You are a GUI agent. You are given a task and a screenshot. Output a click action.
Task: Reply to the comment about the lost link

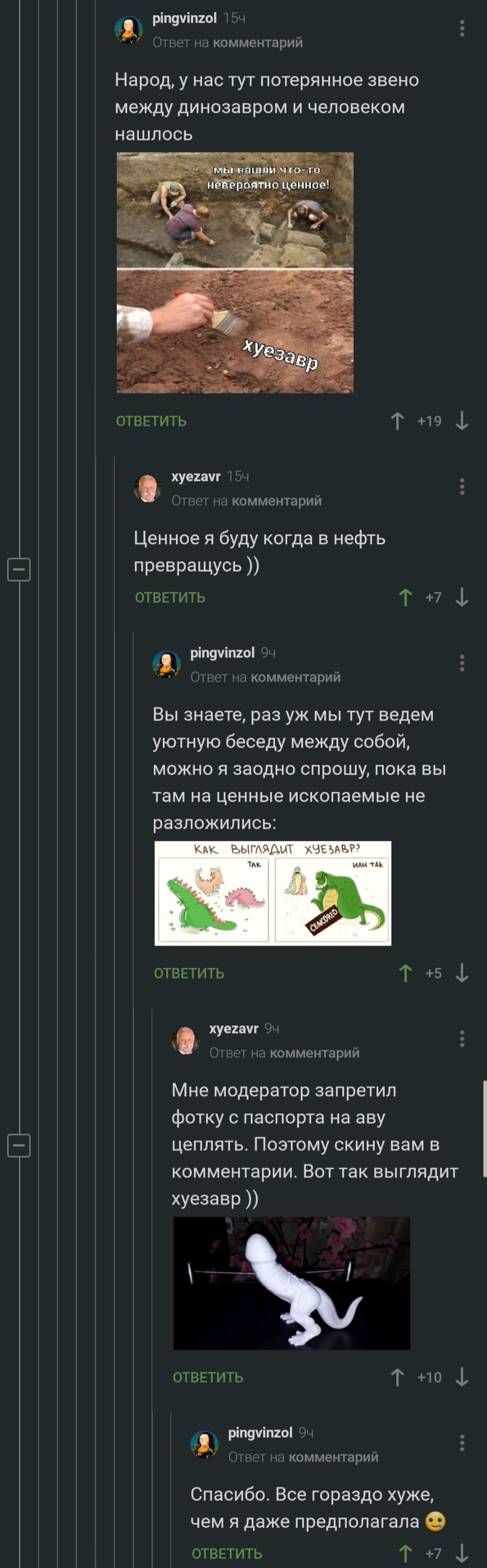[x=151, y=421]
